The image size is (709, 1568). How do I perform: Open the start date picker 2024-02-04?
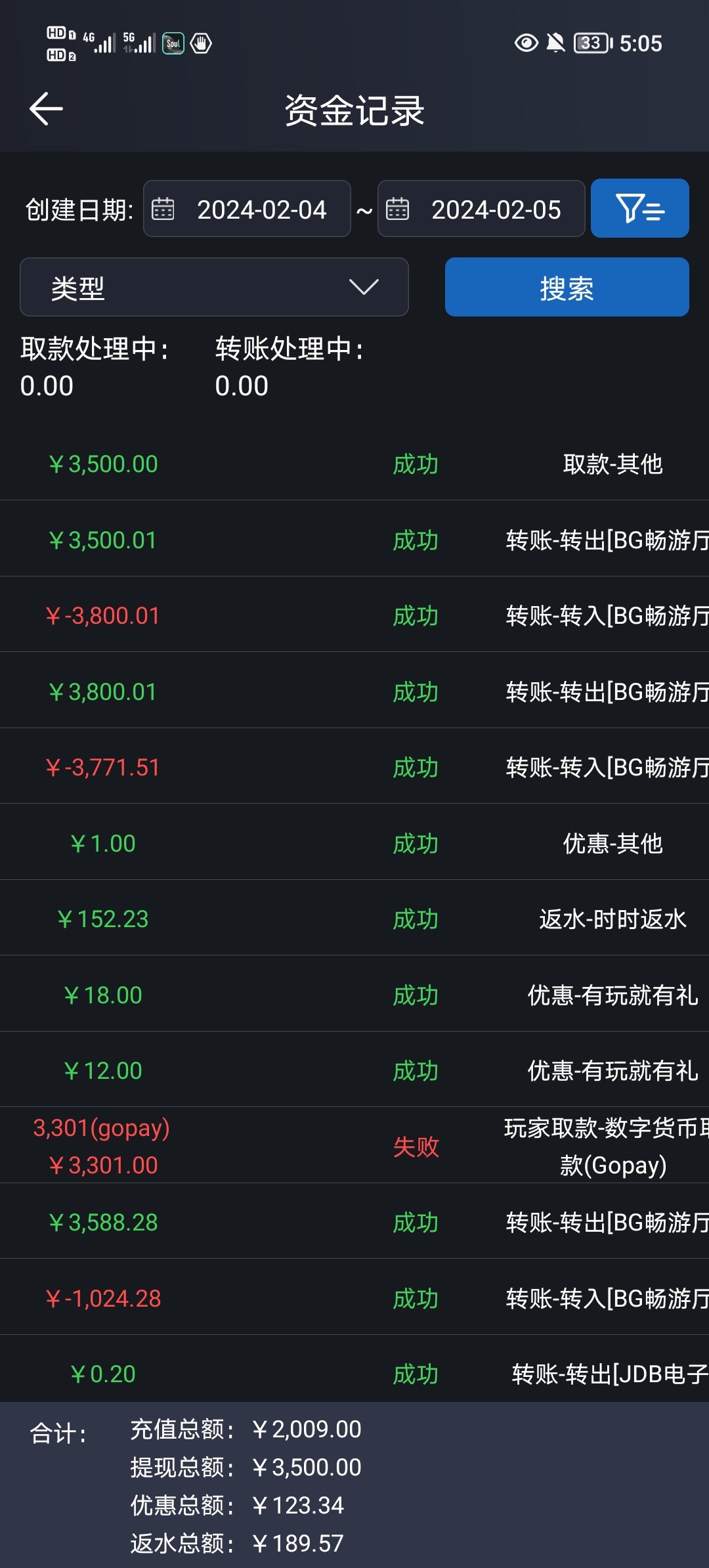[247, 209]
